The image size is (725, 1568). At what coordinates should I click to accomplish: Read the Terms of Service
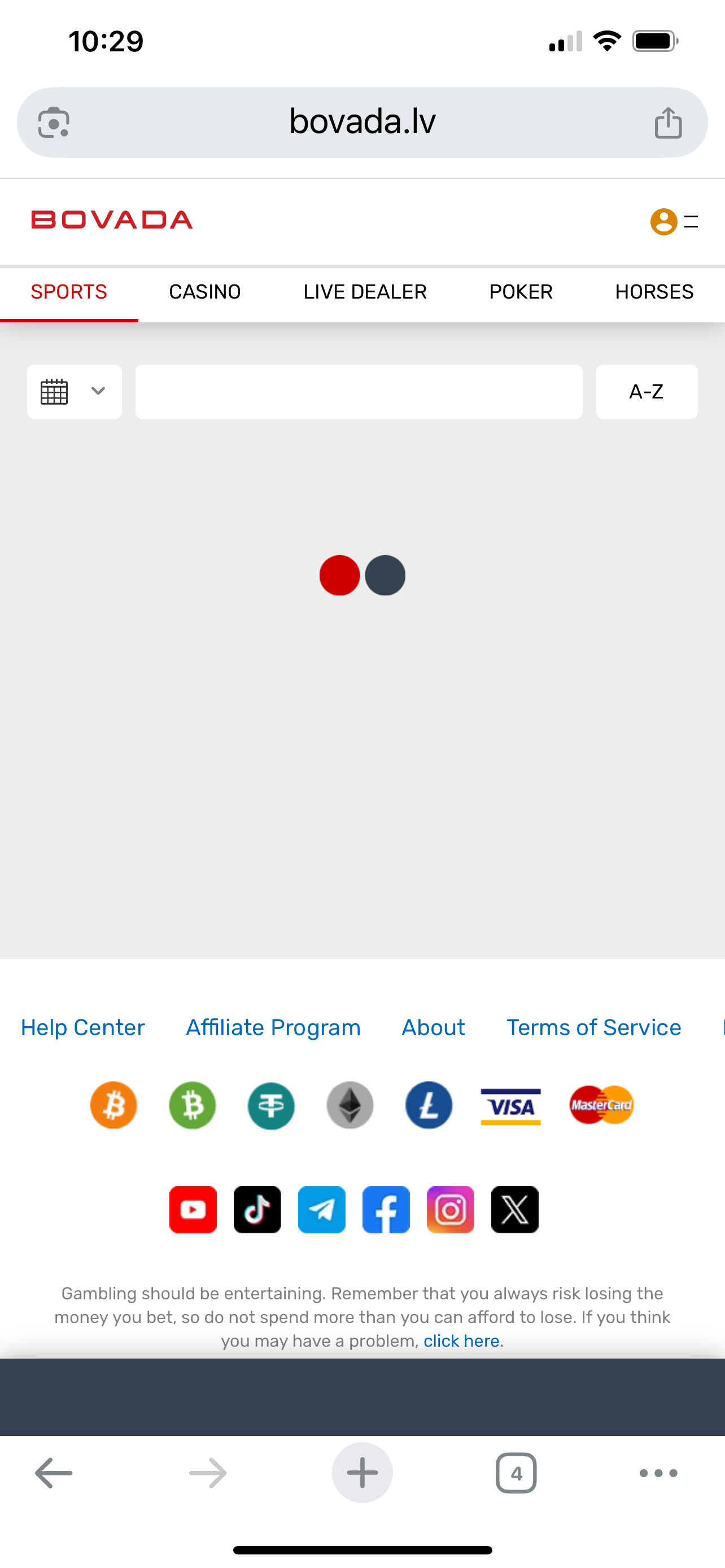pyautogui.click(x=593, y=1027)
